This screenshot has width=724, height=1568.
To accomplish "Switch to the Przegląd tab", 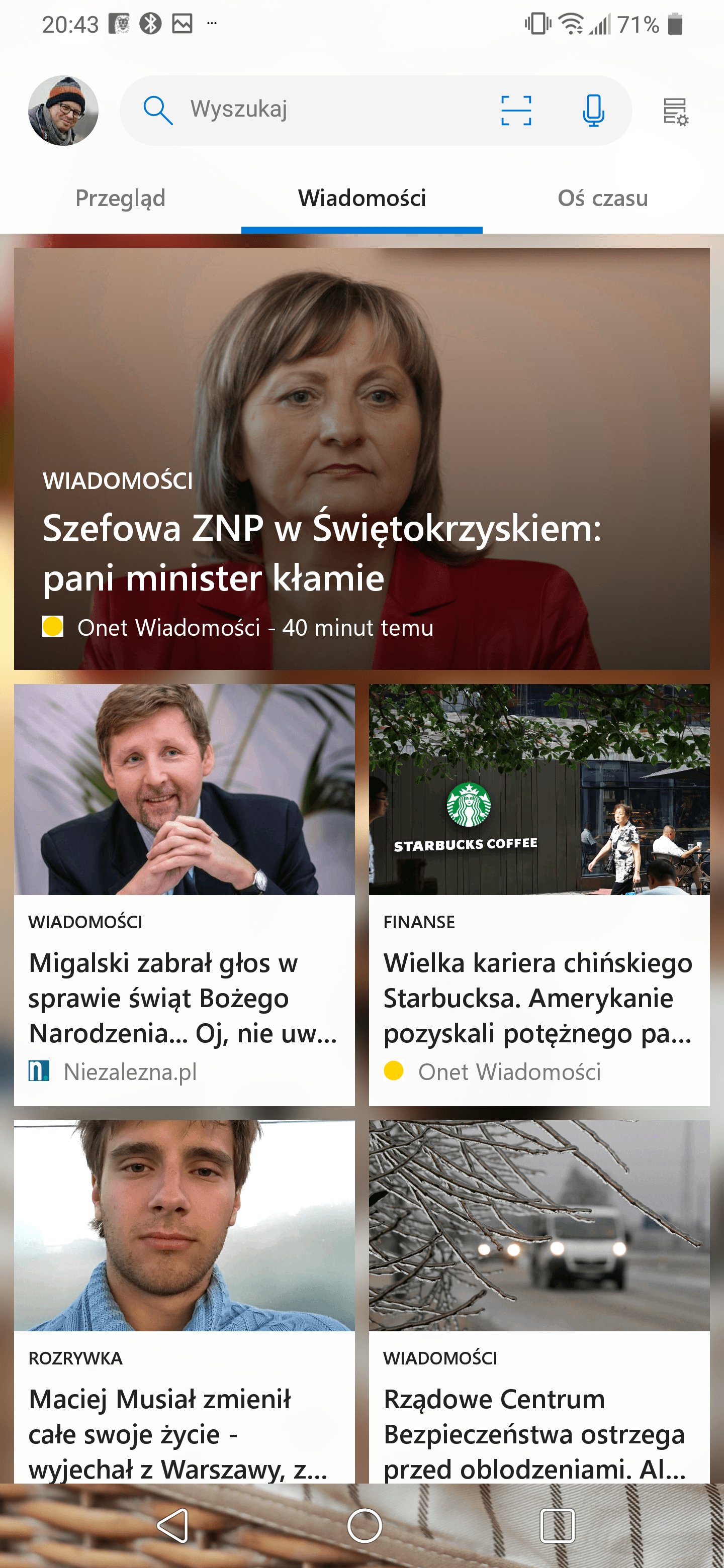I will point(120,199).
